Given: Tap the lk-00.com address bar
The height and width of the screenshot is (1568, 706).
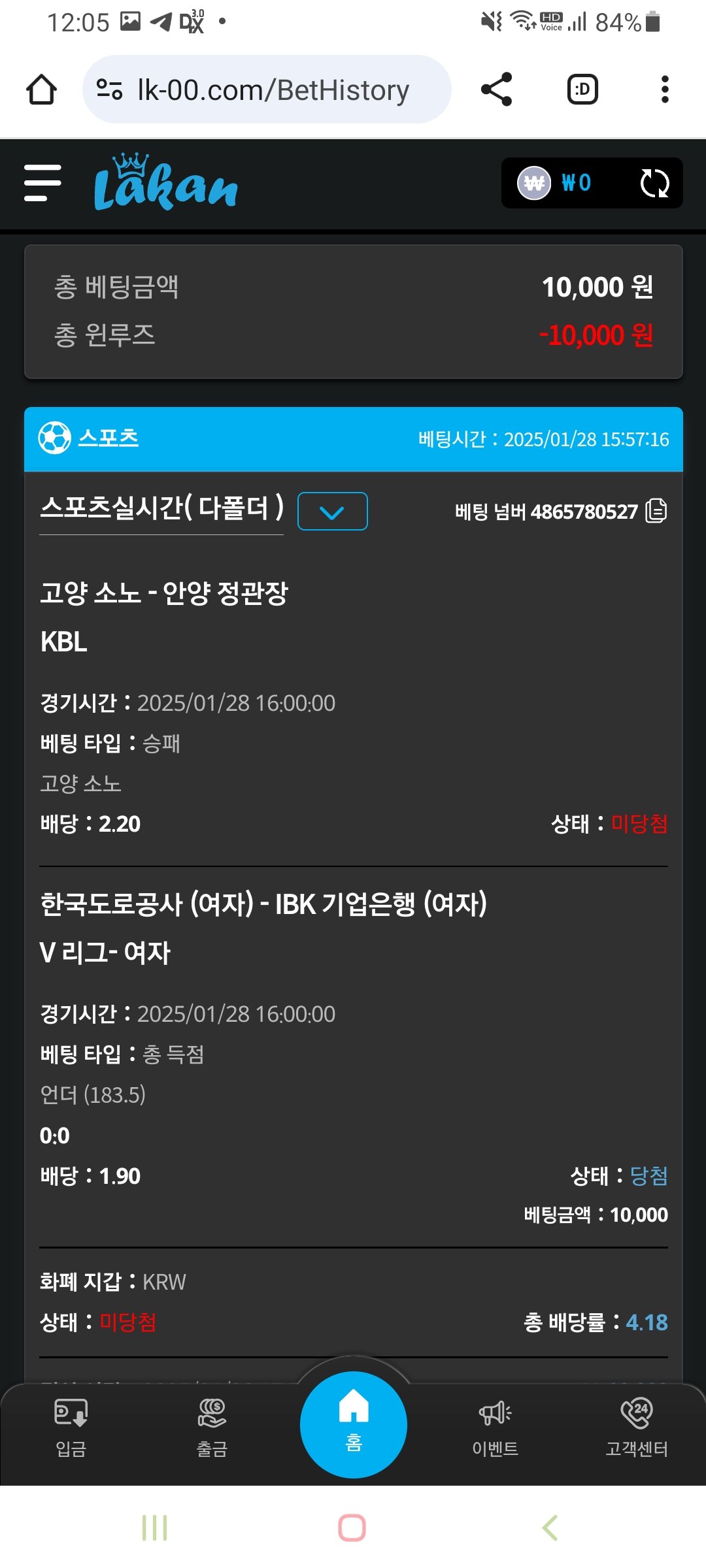Looking at the screenshot, I should [x=272, y=90].
